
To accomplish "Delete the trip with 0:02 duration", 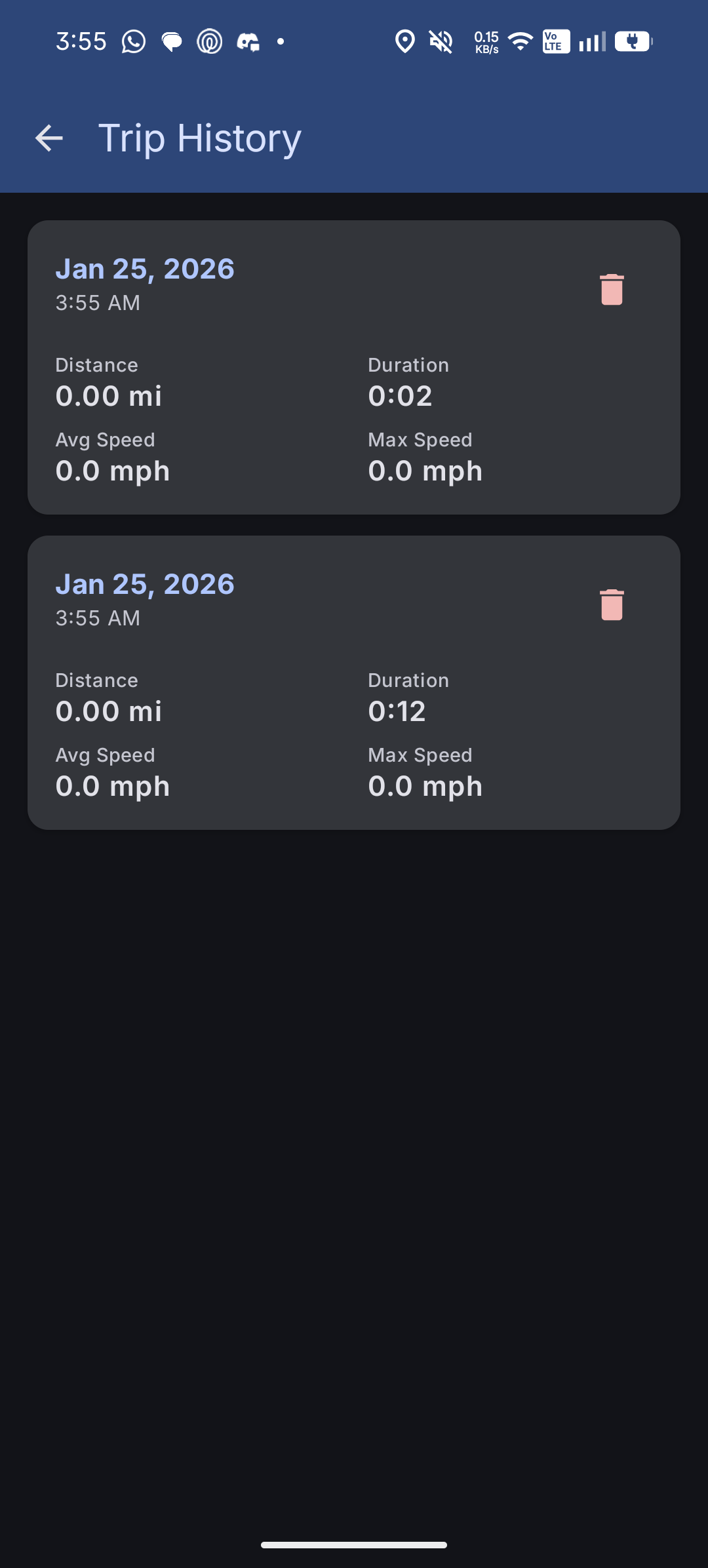I will (x=612, y=289).
